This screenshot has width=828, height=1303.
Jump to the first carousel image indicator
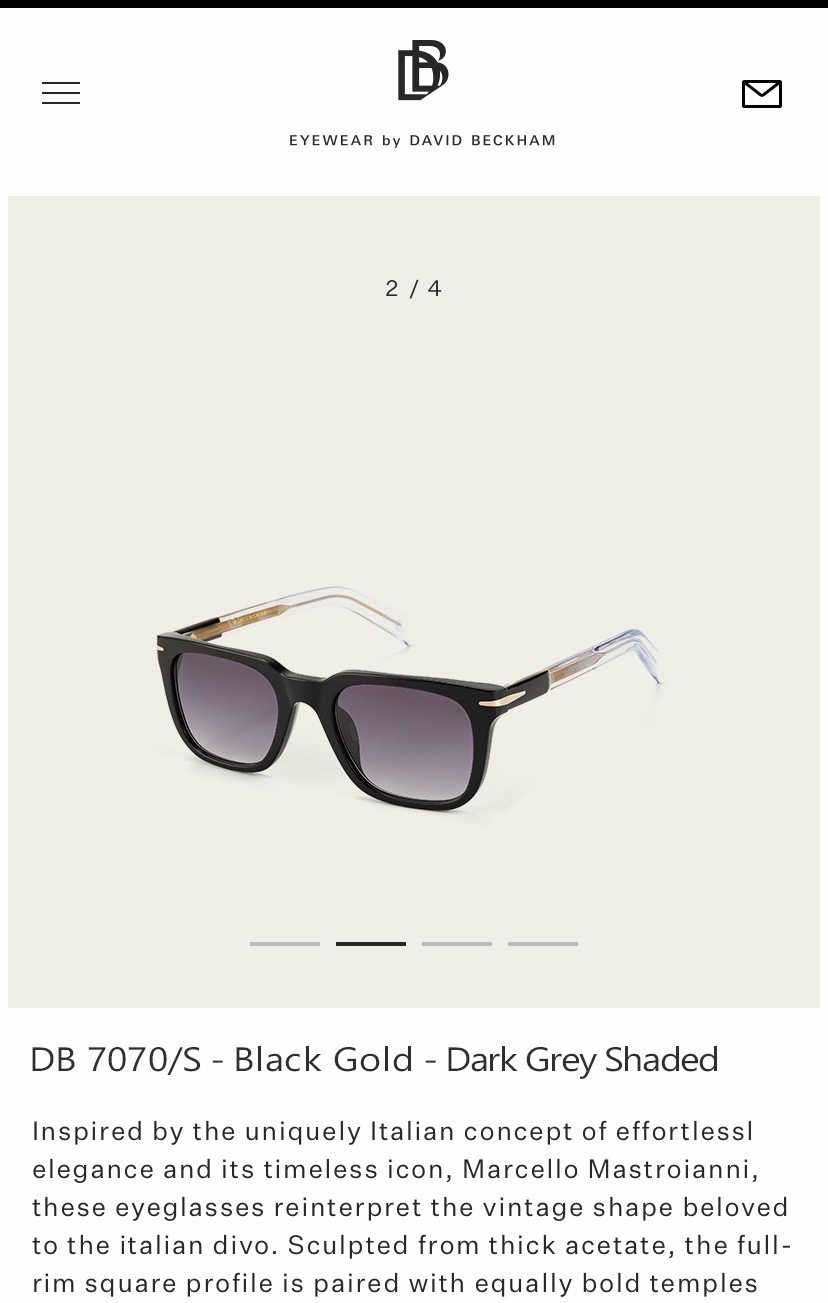tap(285, 943)
